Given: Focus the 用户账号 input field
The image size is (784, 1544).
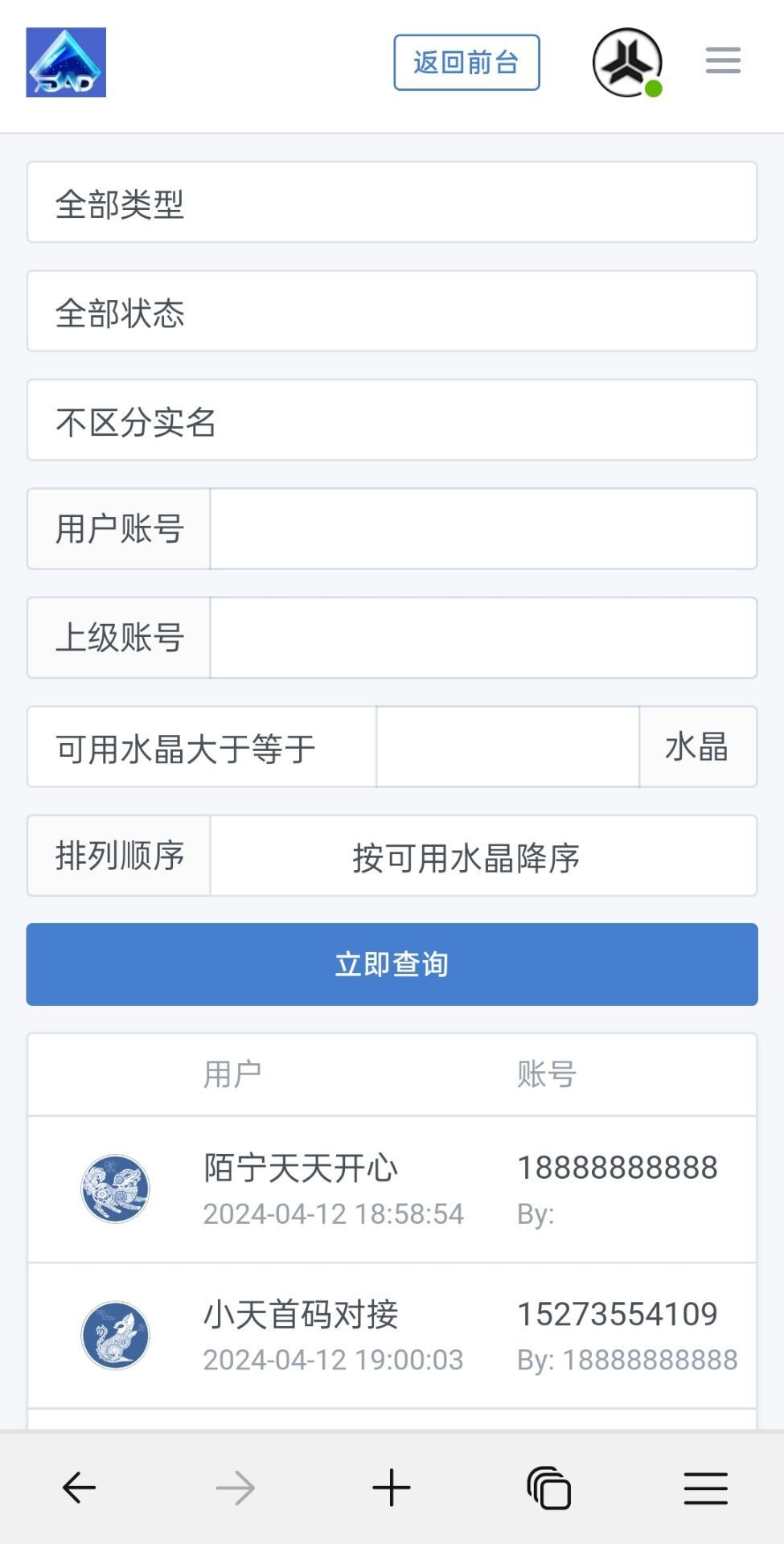Looking at the screenshot, I should click(483, 529).
